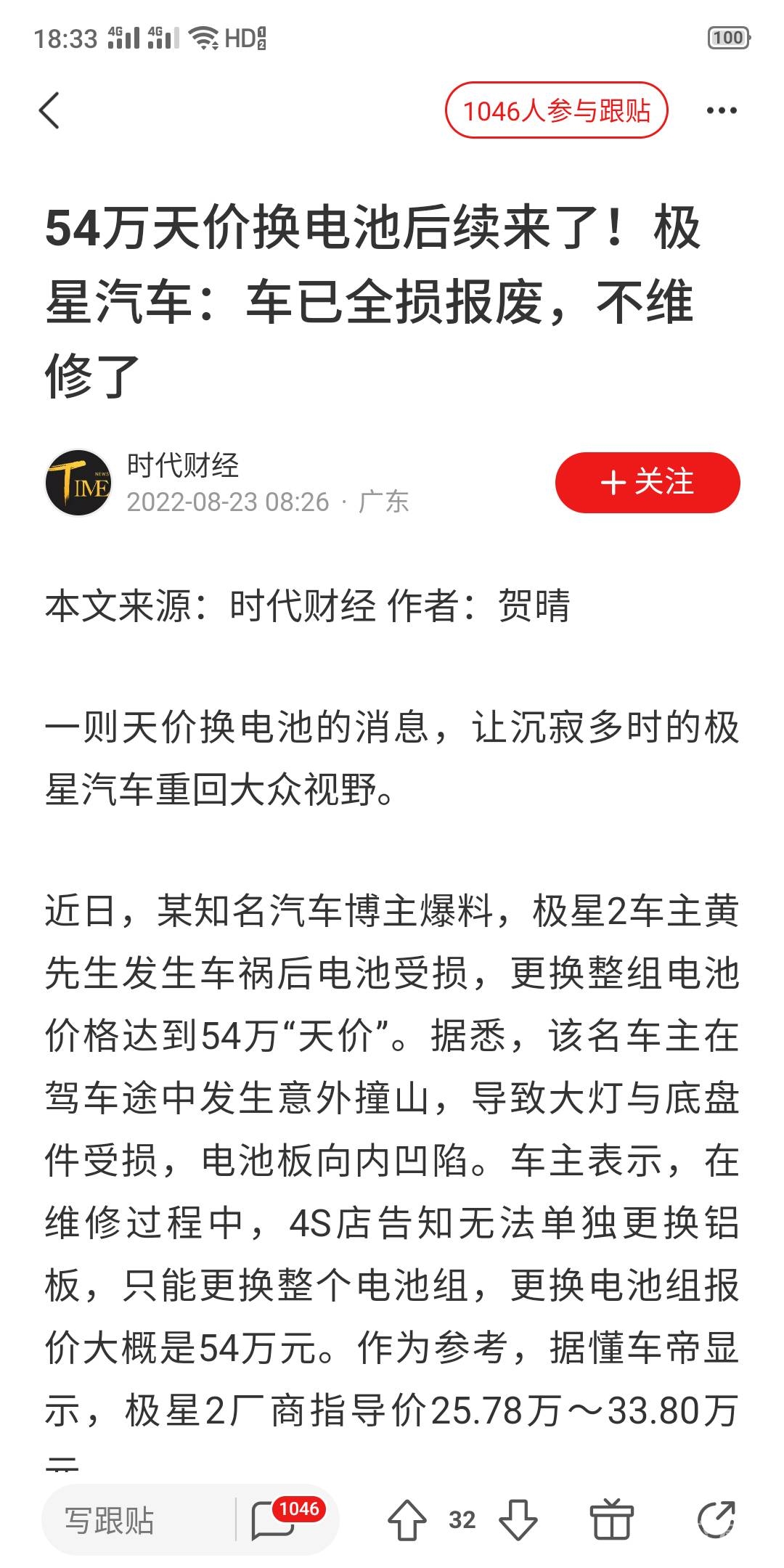Open the 时代财经 publisher avatar

tap(78, 483)
